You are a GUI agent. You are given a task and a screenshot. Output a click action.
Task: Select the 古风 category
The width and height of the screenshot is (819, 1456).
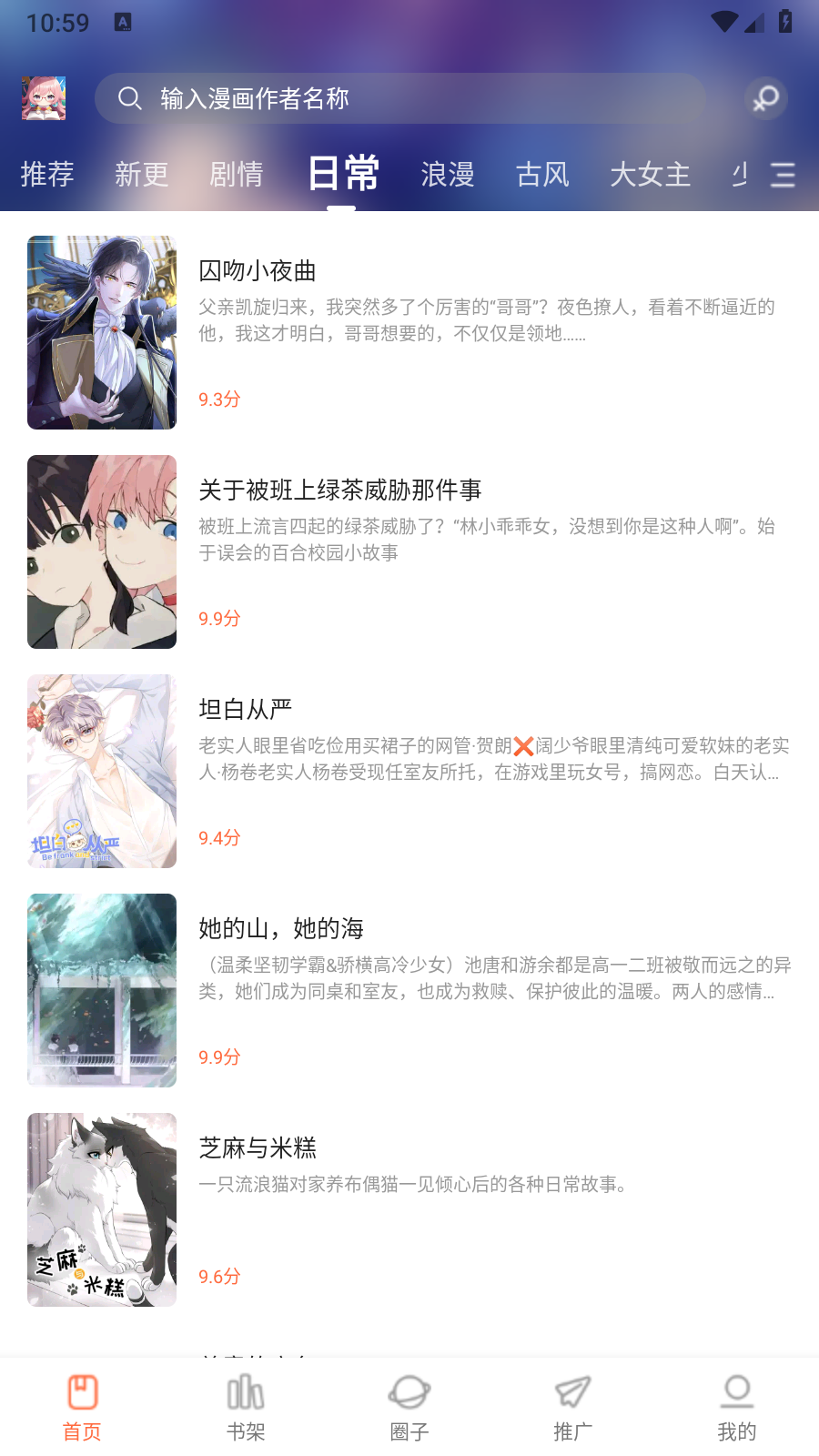[542, 176]
